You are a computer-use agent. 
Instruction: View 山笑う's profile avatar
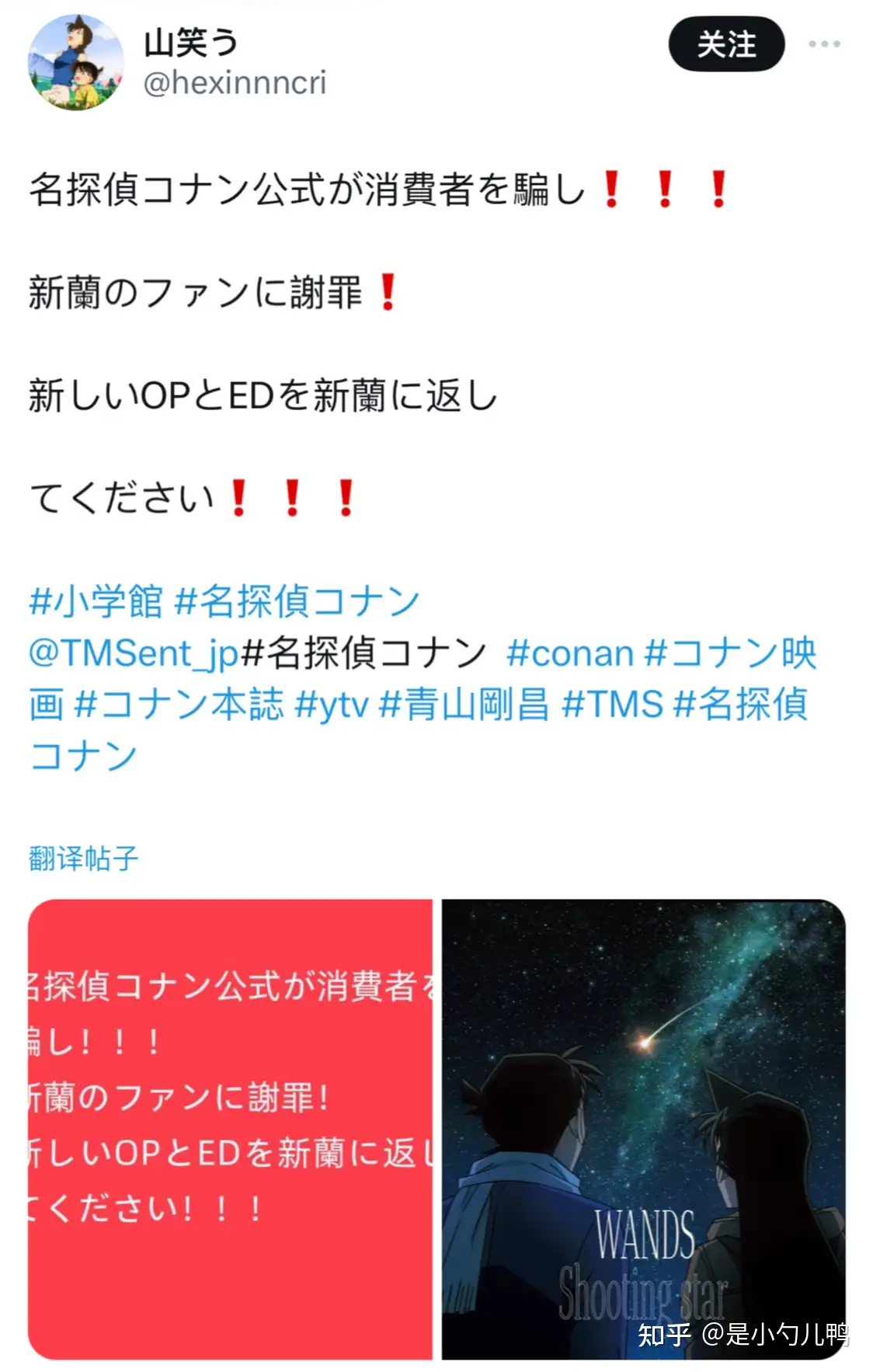pos(75,62)
